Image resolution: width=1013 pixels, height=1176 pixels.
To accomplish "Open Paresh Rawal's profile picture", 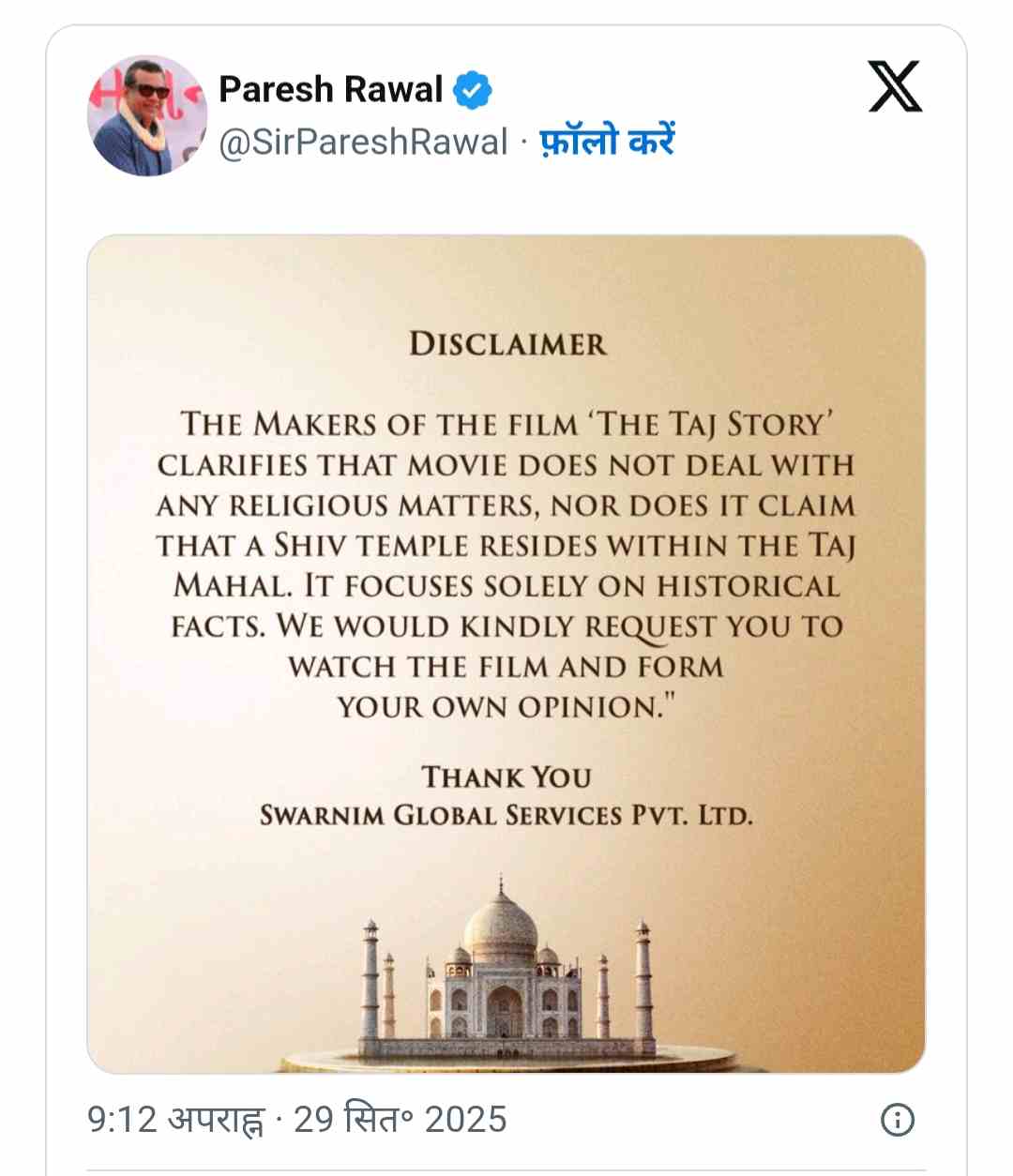I will coord(146,115).
